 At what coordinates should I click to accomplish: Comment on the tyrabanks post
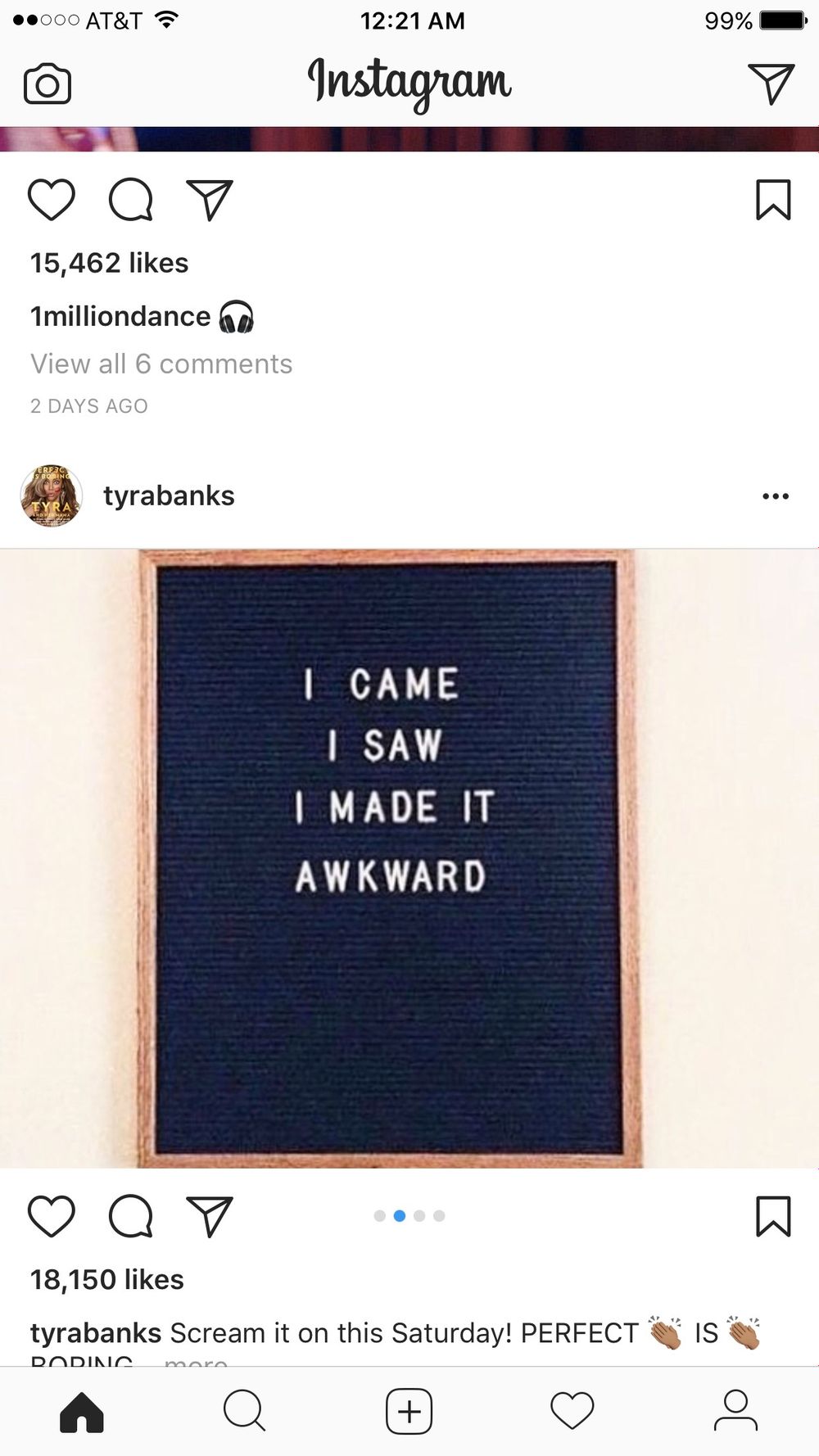click(x=131, y=1216)
